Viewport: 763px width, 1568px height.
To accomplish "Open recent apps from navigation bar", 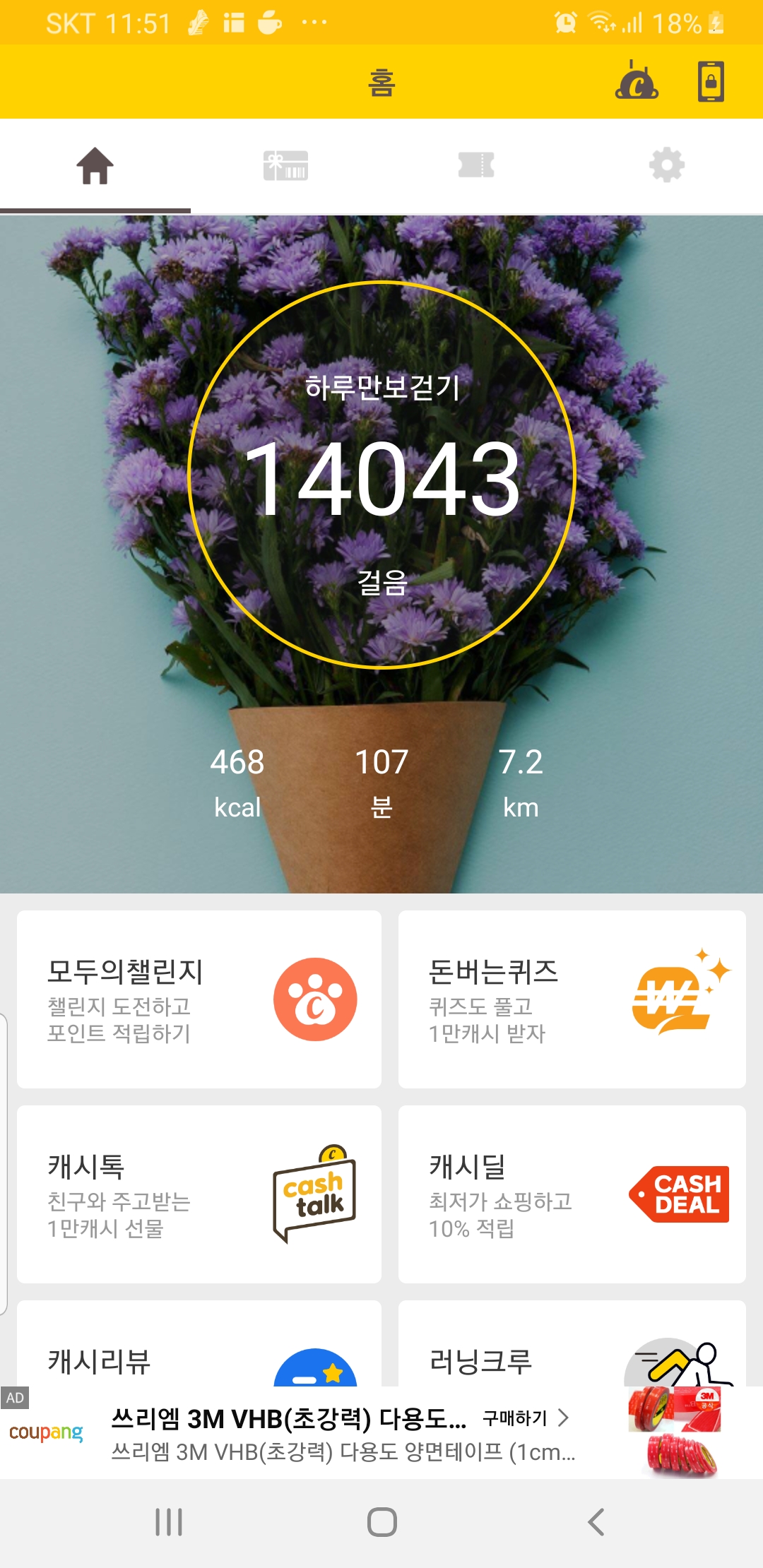I will coord(169,1522).
